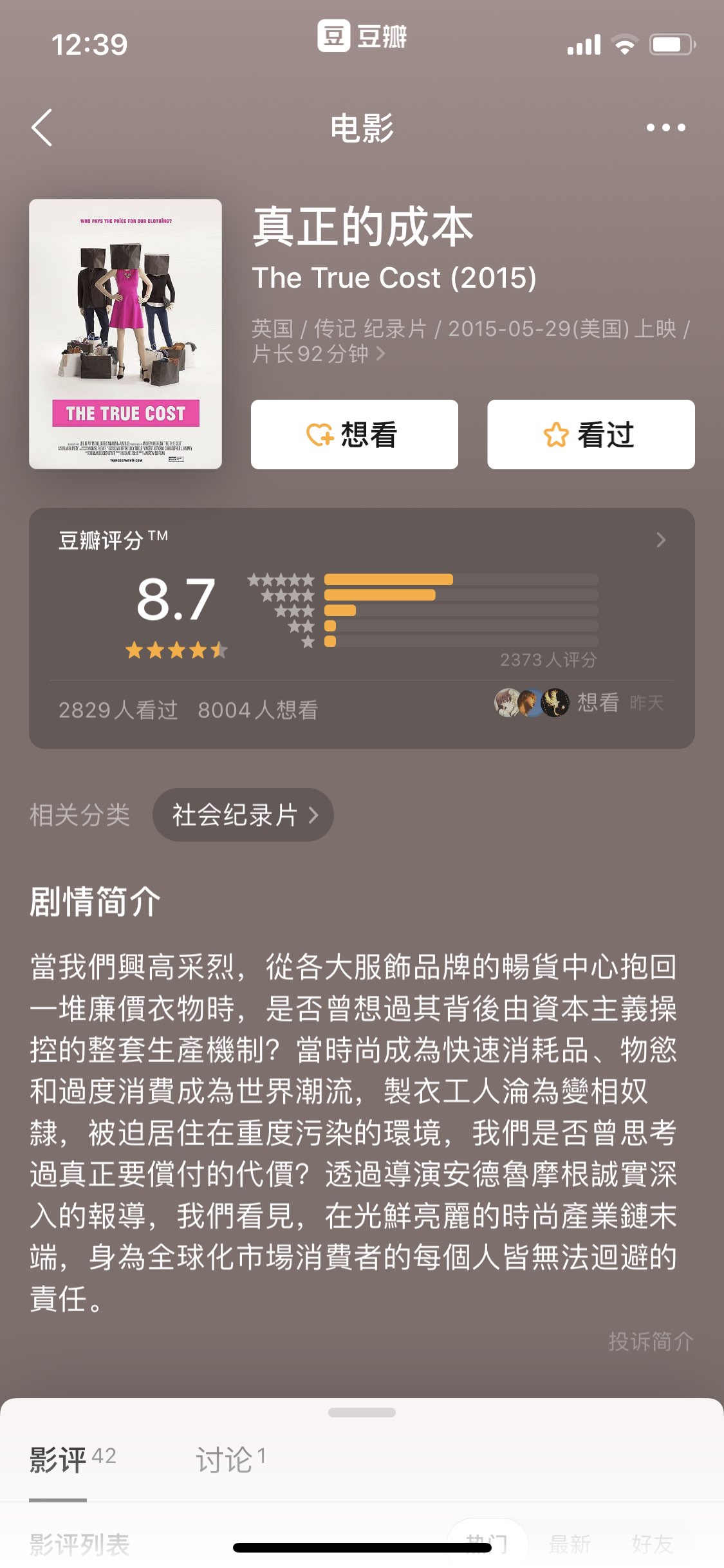This screenshot has width=724, height=1568.
Task: Open the 豆瓣评分 rating details
Action: pyautogui.click(x=660, y=539)
